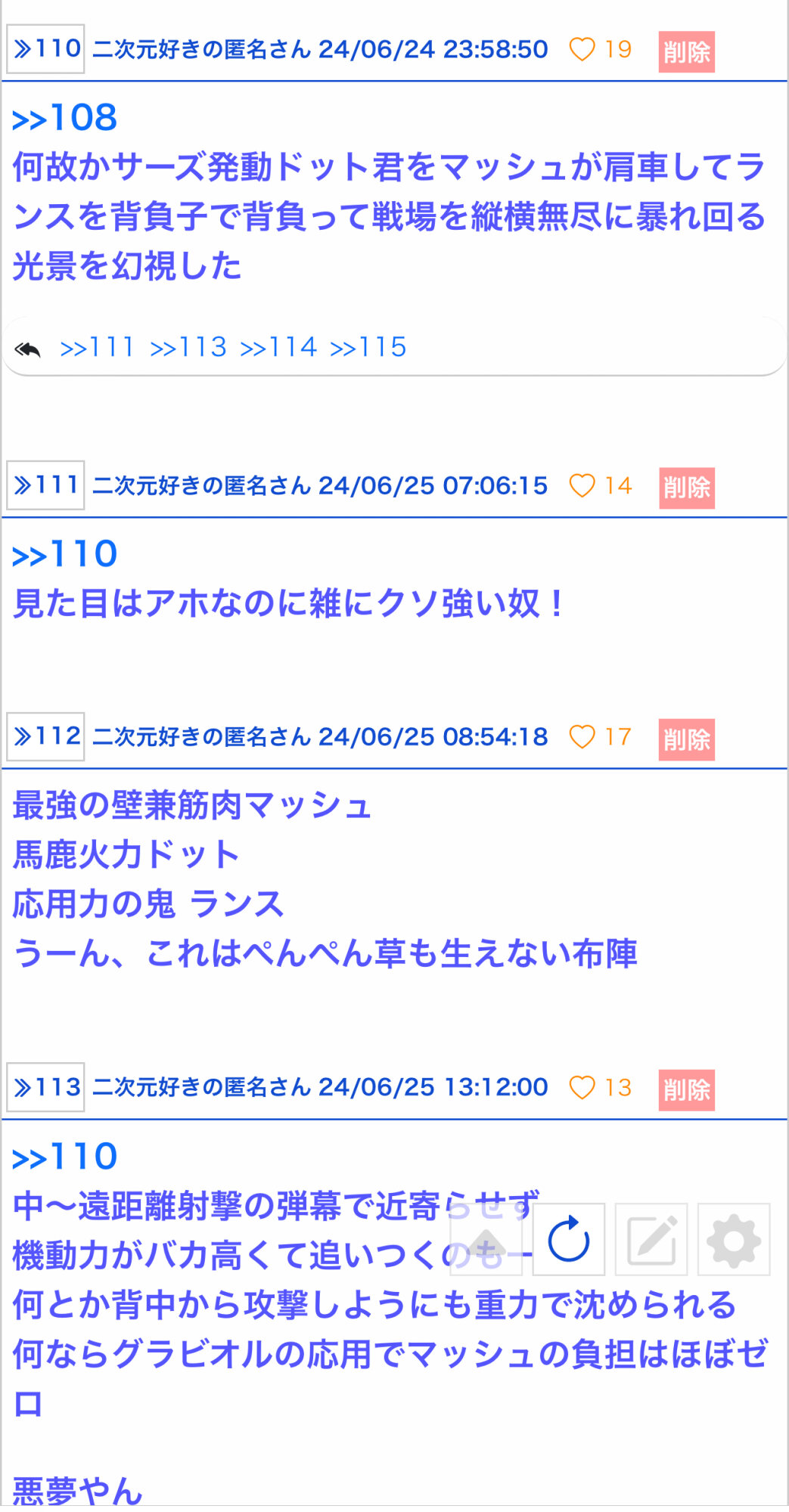Screen dimensions: 789x1512
Task: Like post 113 with the heart icon
Action: coord(582,1087)
